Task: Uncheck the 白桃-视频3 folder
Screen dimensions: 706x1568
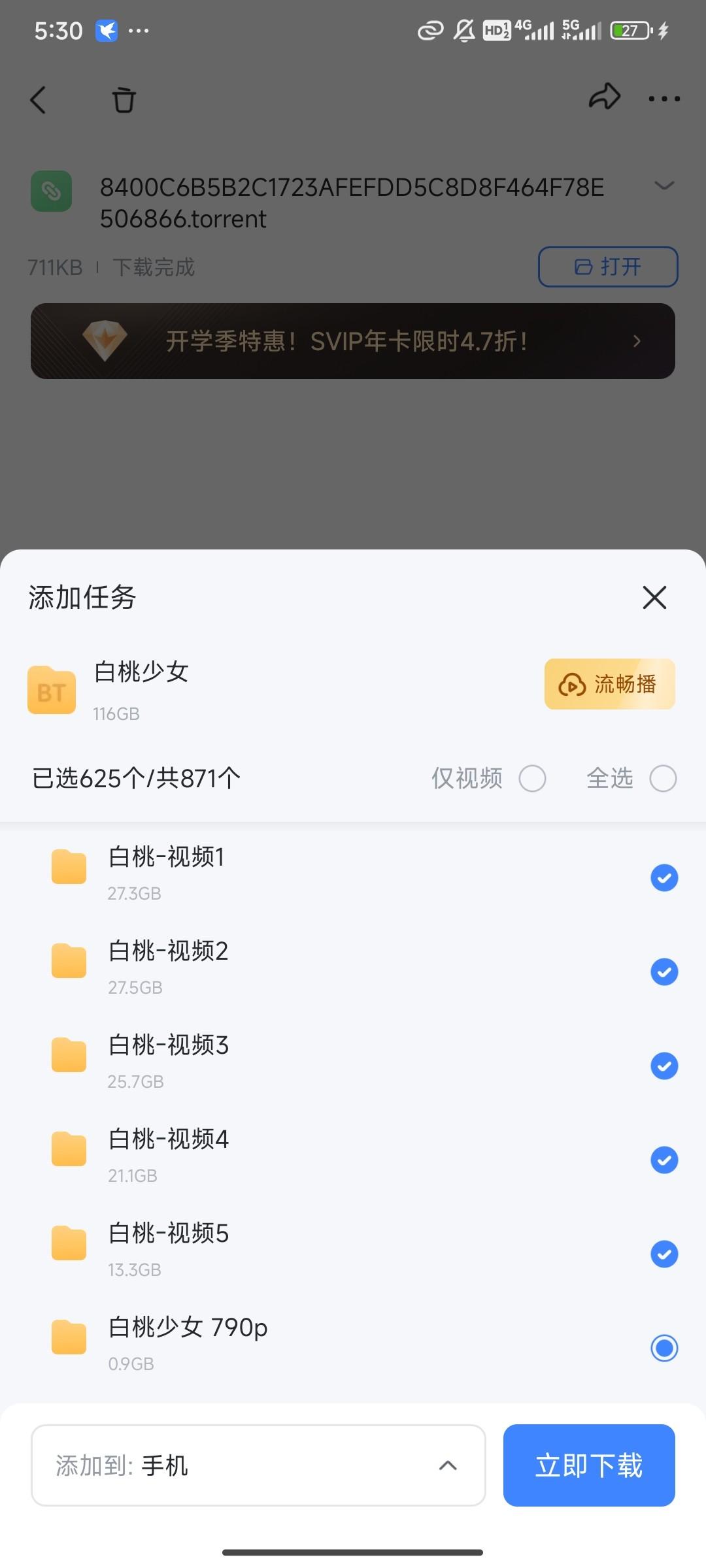Action: tap(664, 1066)
